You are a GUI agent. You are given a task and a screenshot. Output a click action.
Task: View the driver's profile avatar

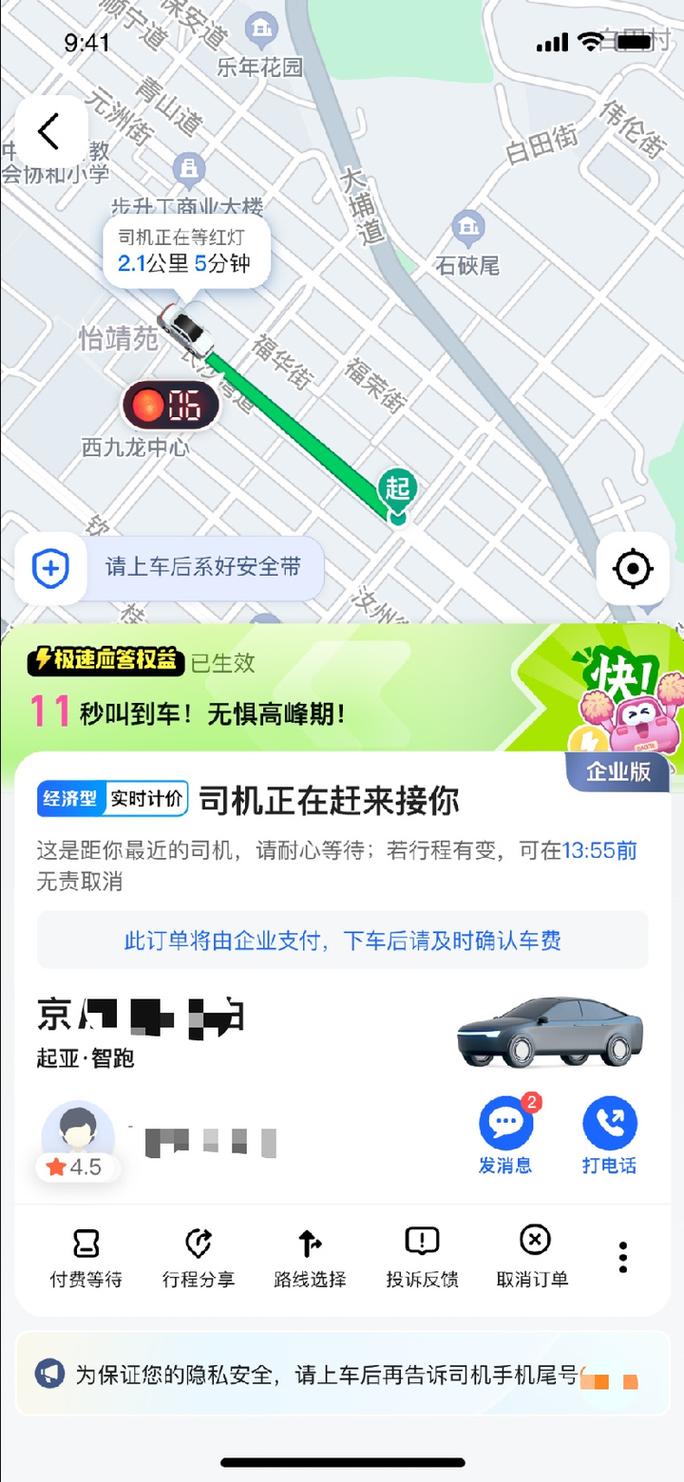click(77, 1135)
